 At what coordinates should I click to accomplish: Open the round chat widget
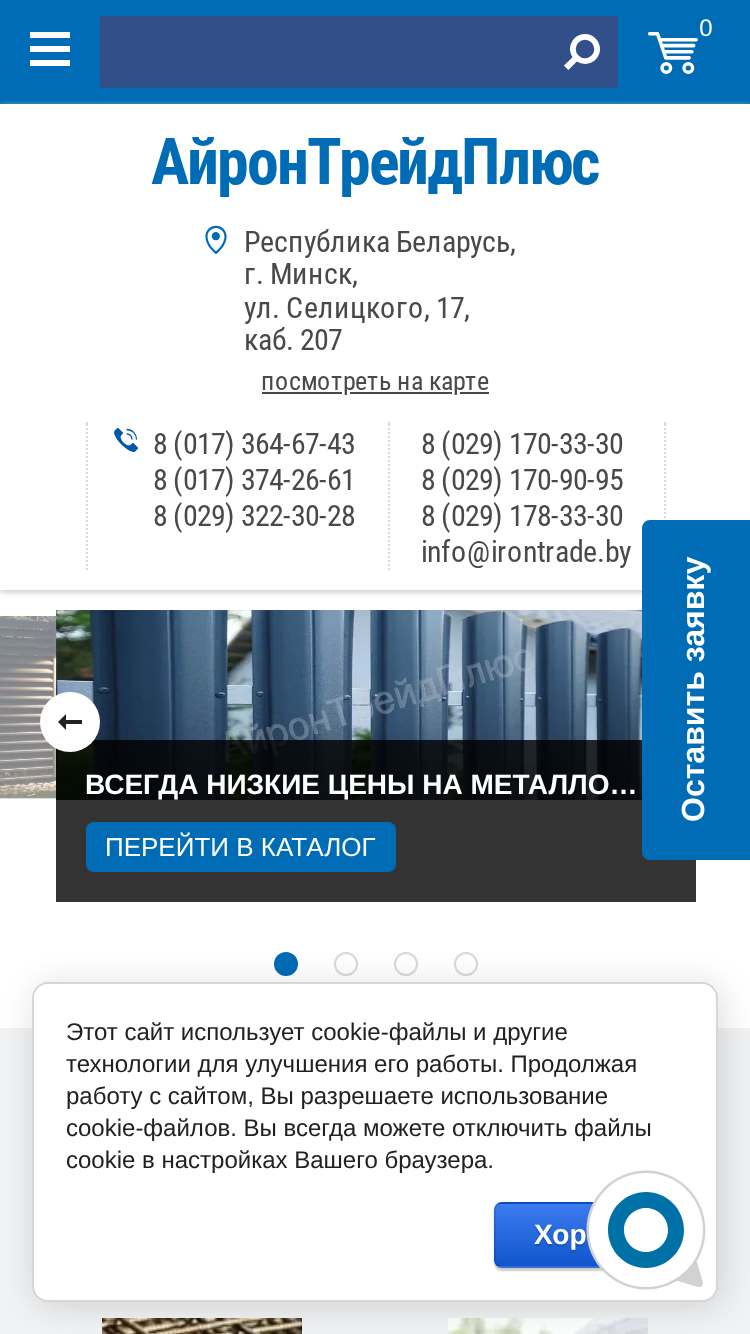[646, 1230]
